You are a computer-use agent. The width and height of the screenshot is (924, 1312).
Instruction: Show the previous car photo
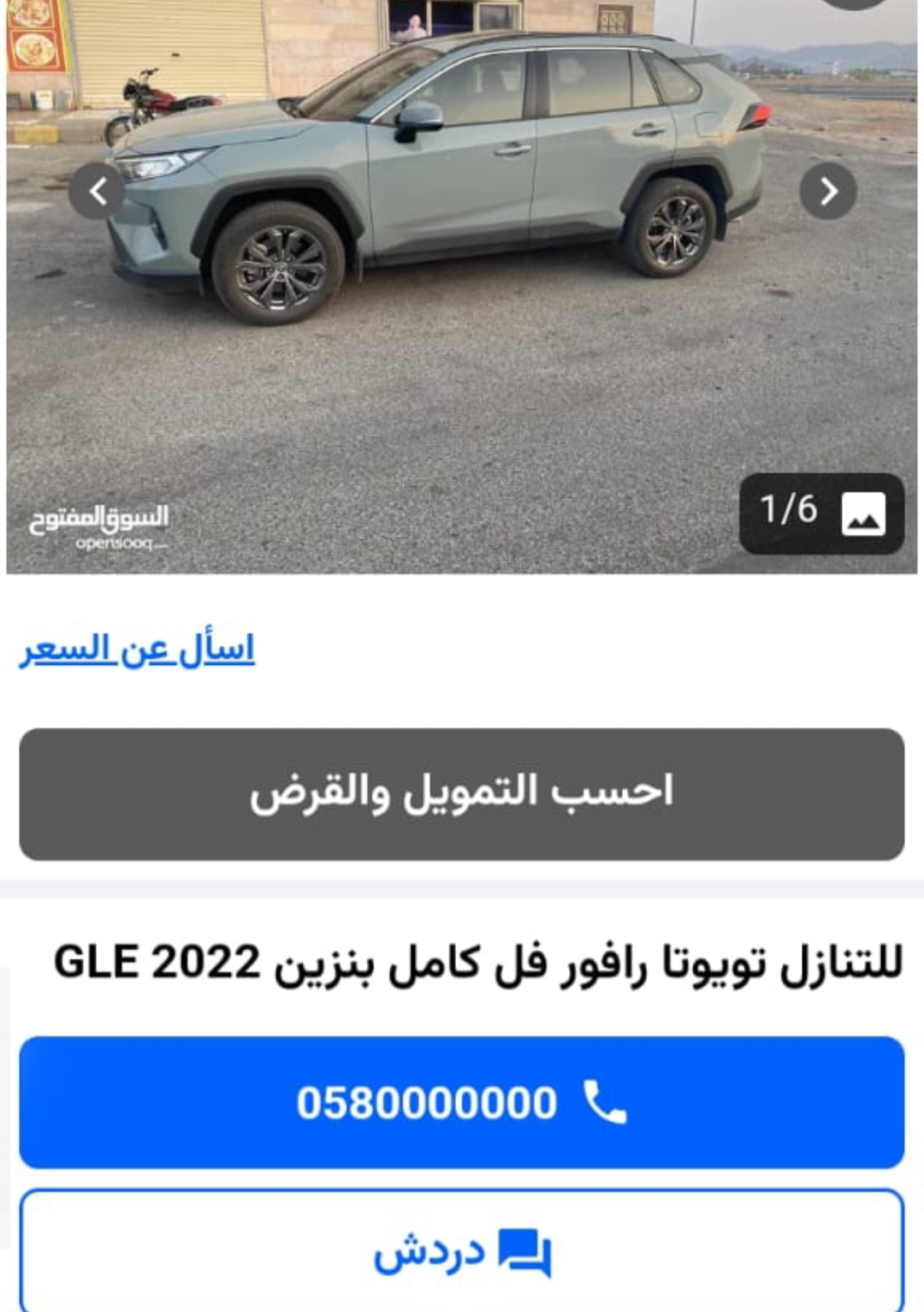click(x=98, y=192)
